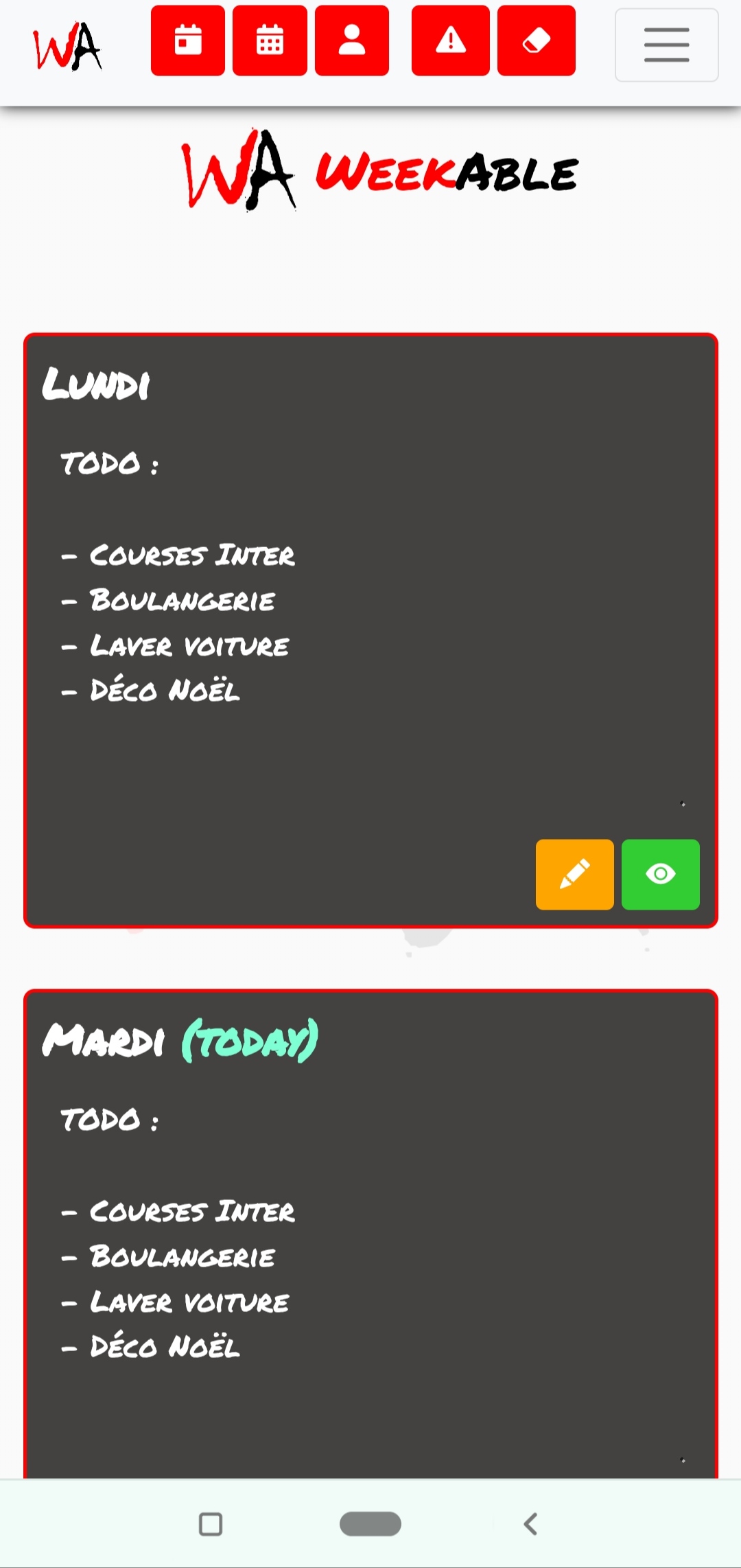The image size is (741, 1568).
Task: Edit the Lundi todo with the pencil
Action: (x=574, y=874)
